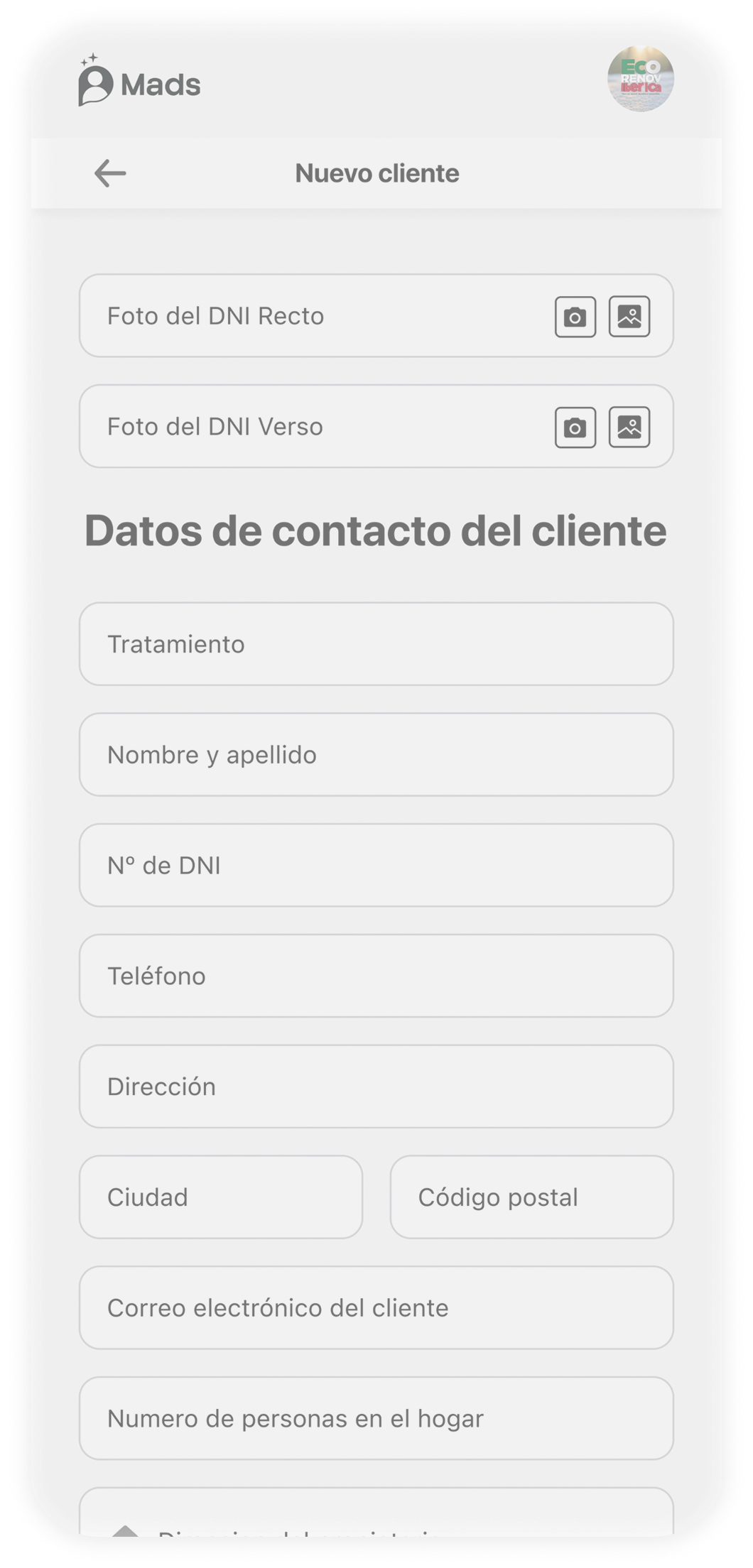Select the Código postal field
This screenshot has height=1568, width=753.
coord(531,1197)
